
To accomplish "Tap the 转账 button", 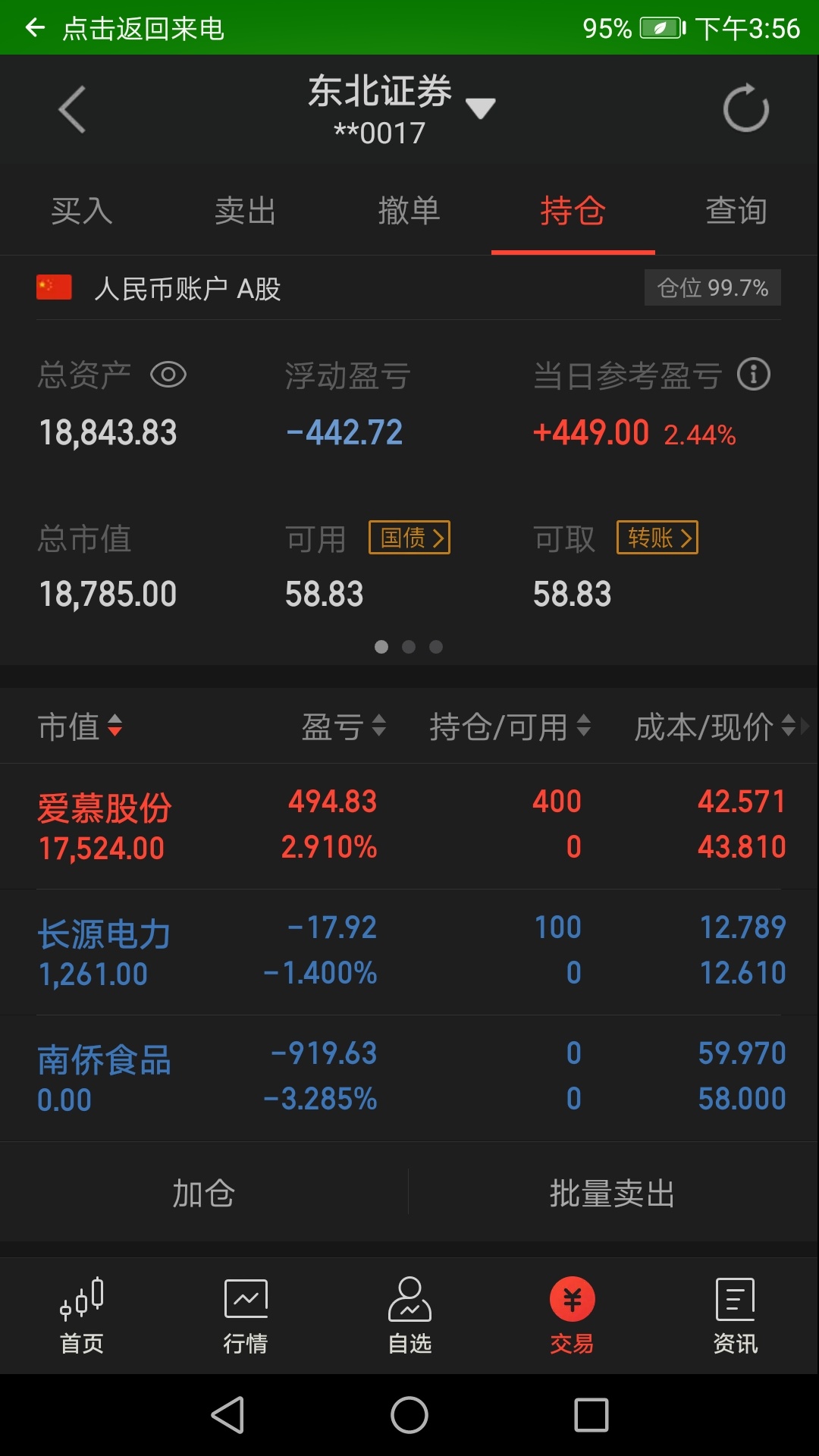I will 657,538.
